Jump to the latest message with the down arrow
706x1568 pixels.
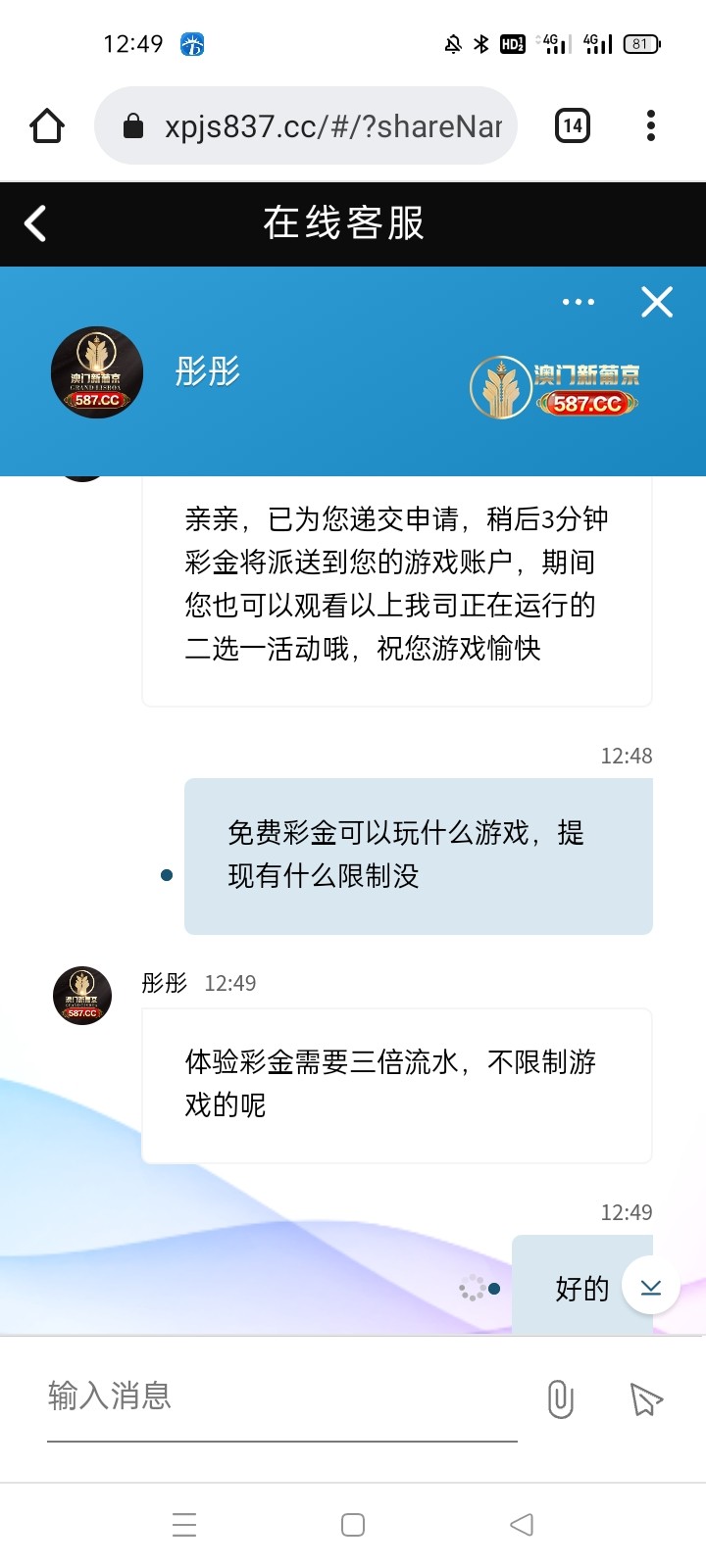point(651,1287)
